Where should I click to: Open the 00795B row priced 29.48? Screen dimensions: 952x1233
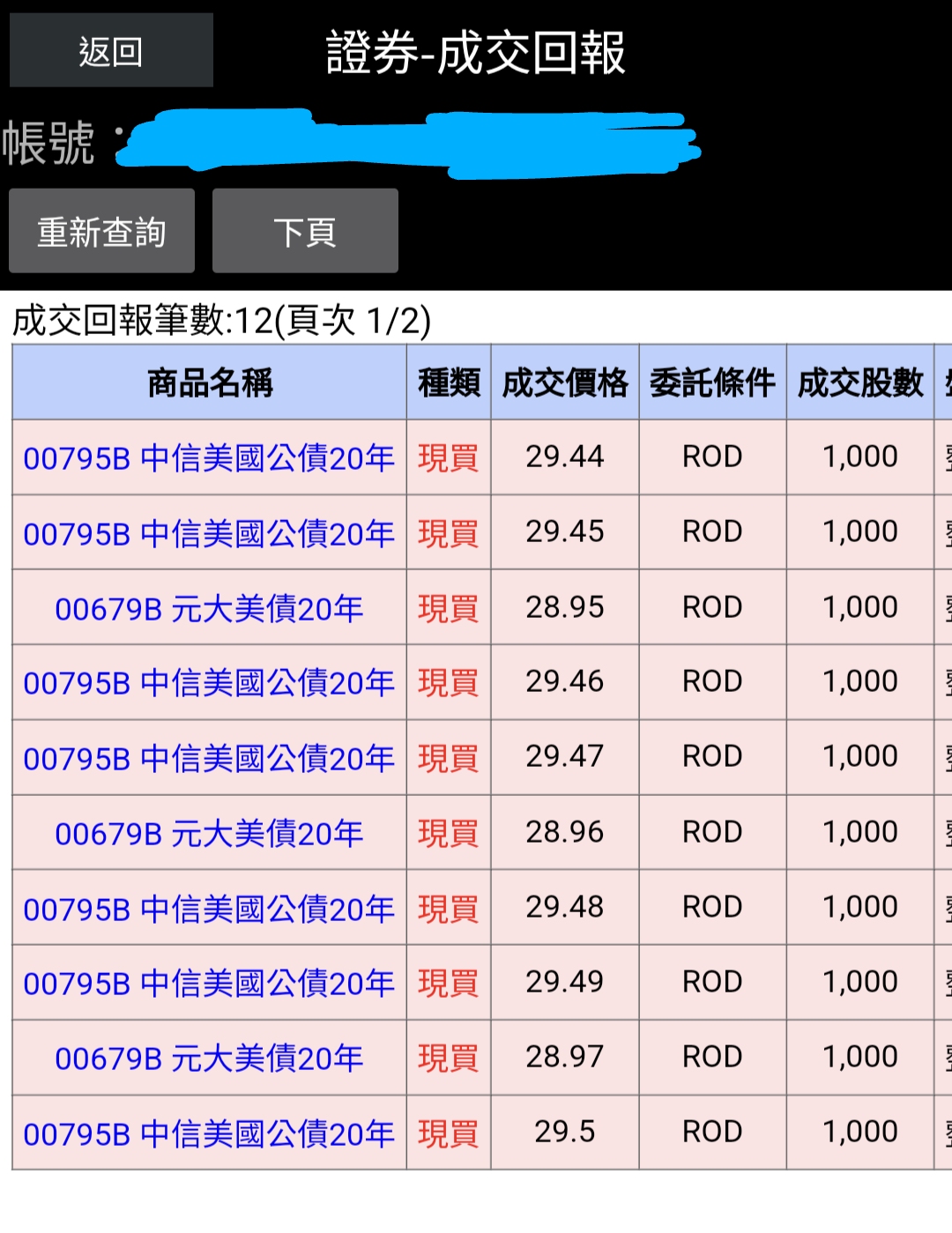point(208,907)
